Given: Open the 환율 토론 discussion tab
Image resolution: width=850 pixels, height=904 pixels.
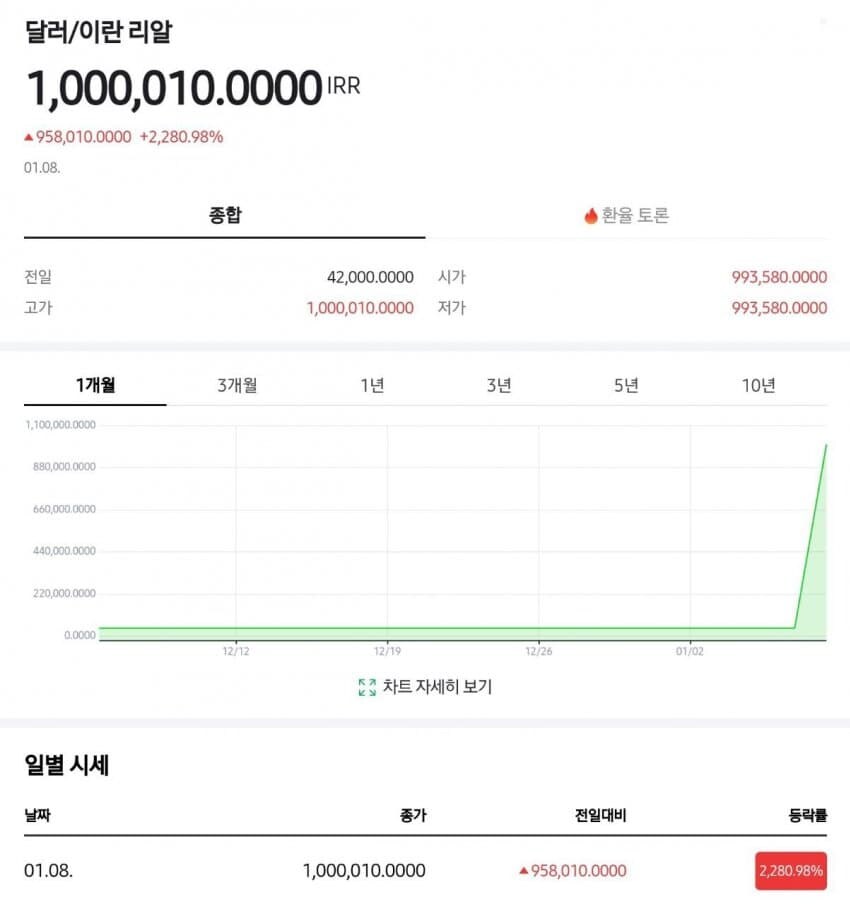Looking at the screenshot, I should [627, 214].
